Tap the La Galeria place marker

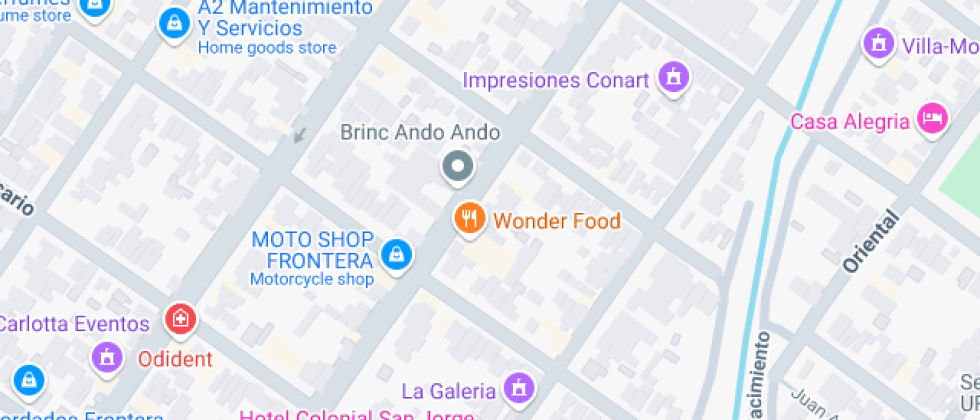click(518, 387)
